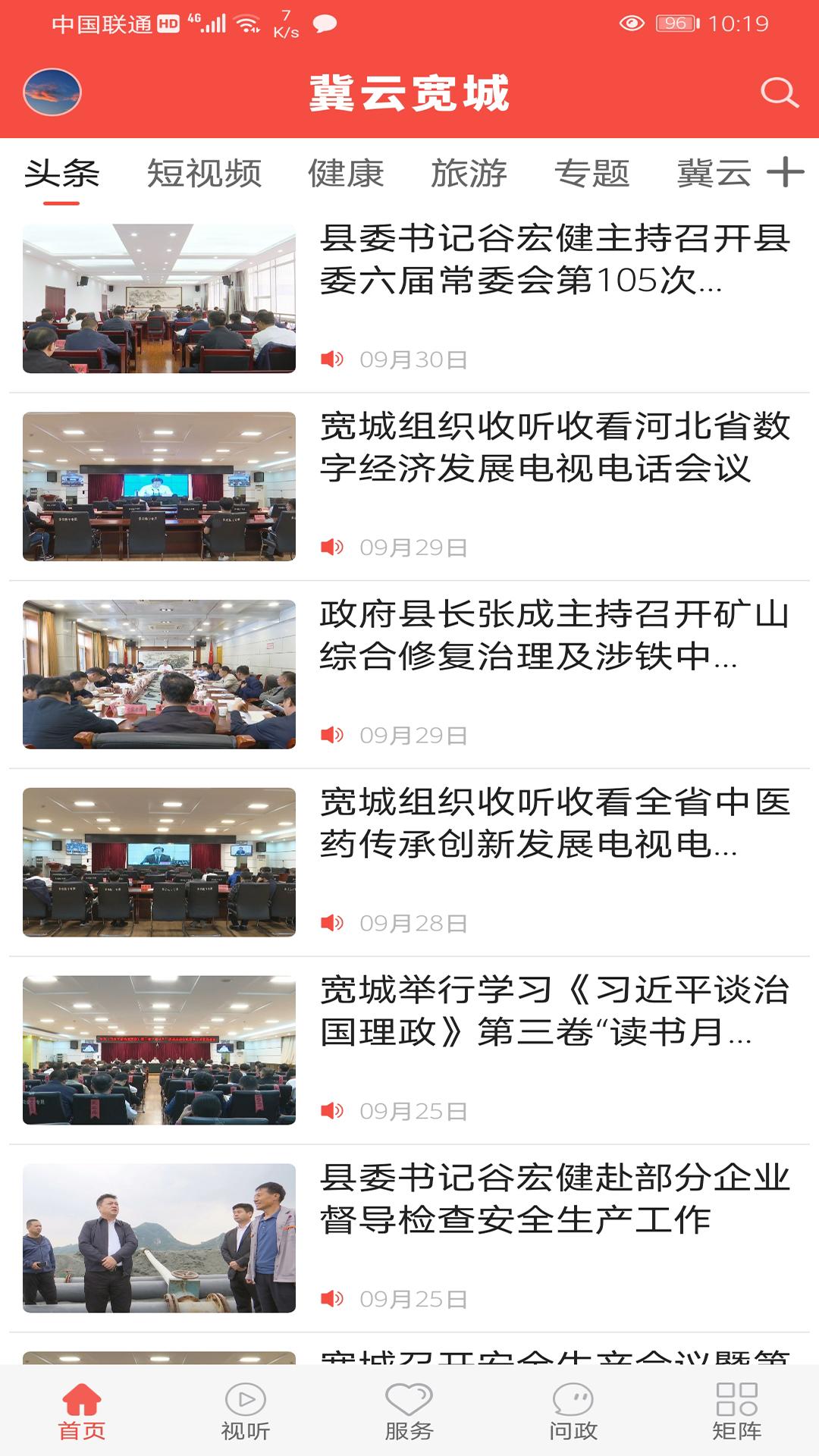Screen dimensions: 819x1456
Task: Open the 专题 tab
Action: (595, 173)
